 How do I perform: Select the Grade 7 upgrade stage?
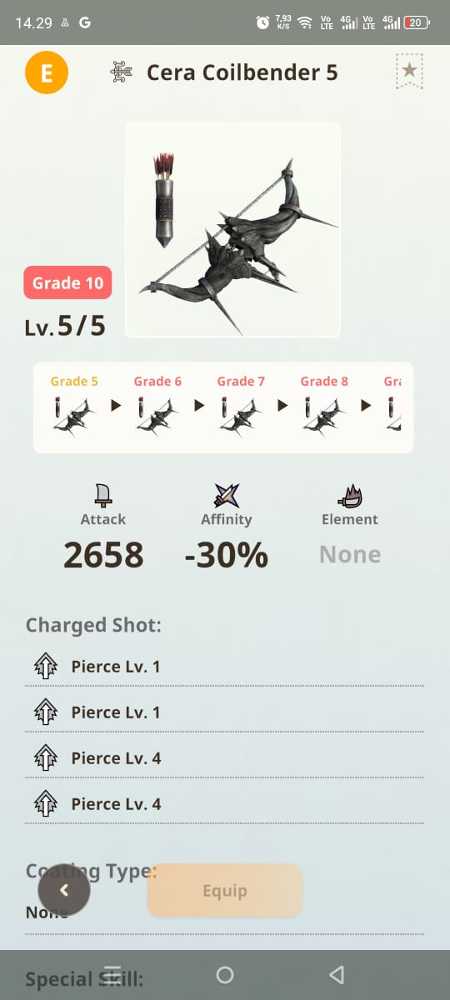coord(240,405)
